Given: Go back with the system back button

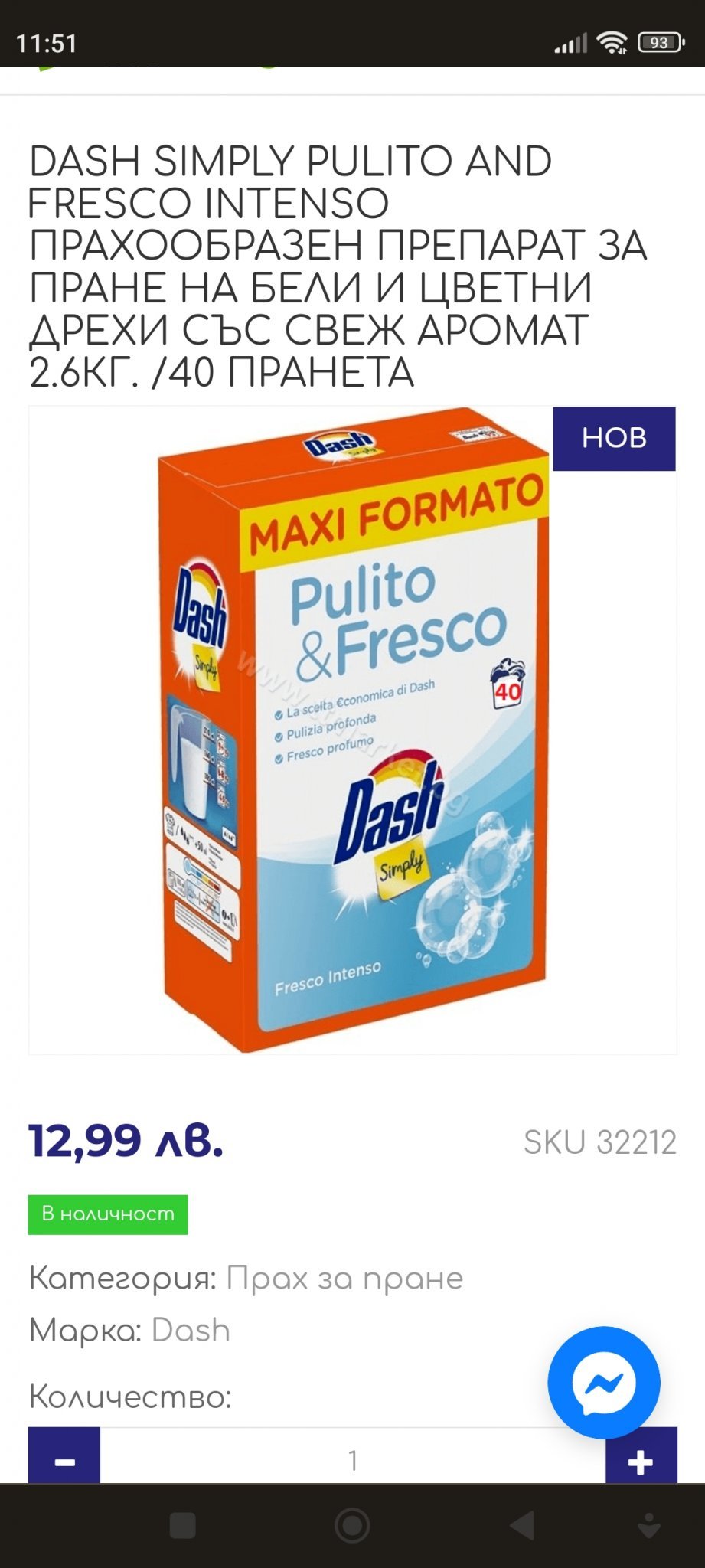Looking at the screenshot, I should 523,1525.
